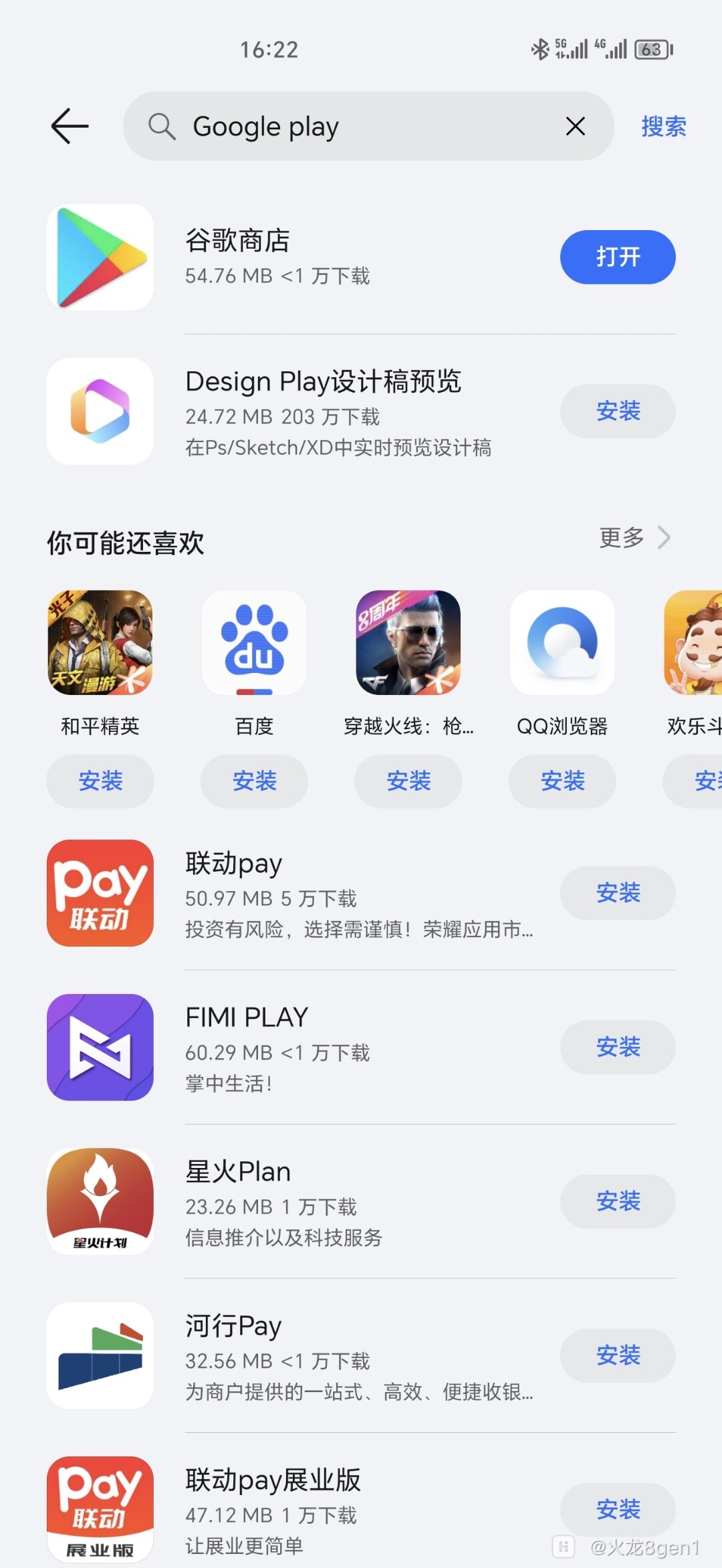Viewport: 722px width, 1568px height.
Task: Clear the search text with the X
Action: coord(575,126)
